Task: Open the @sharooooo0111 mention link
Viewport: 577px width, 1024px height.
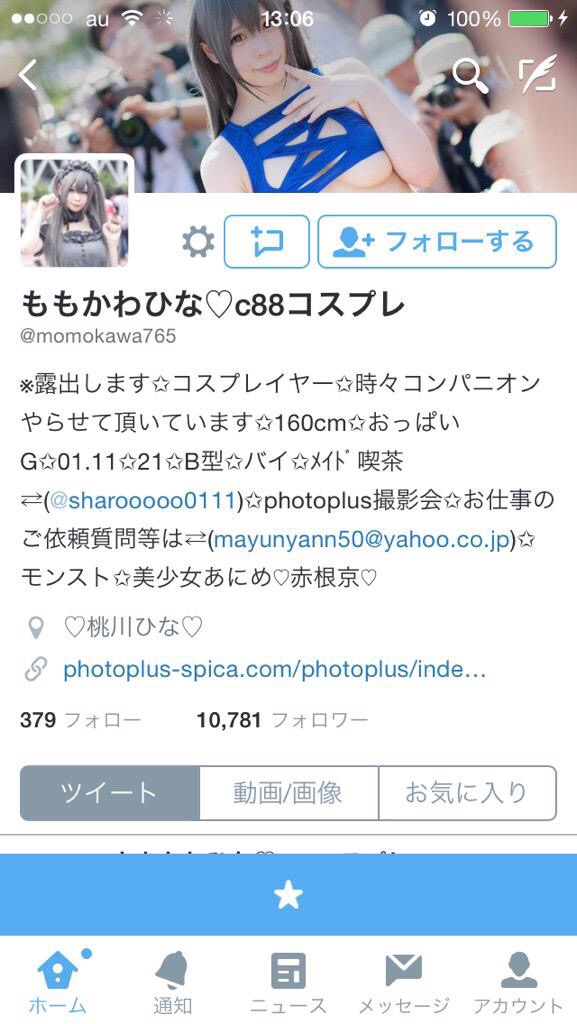Action: (142, 501)
